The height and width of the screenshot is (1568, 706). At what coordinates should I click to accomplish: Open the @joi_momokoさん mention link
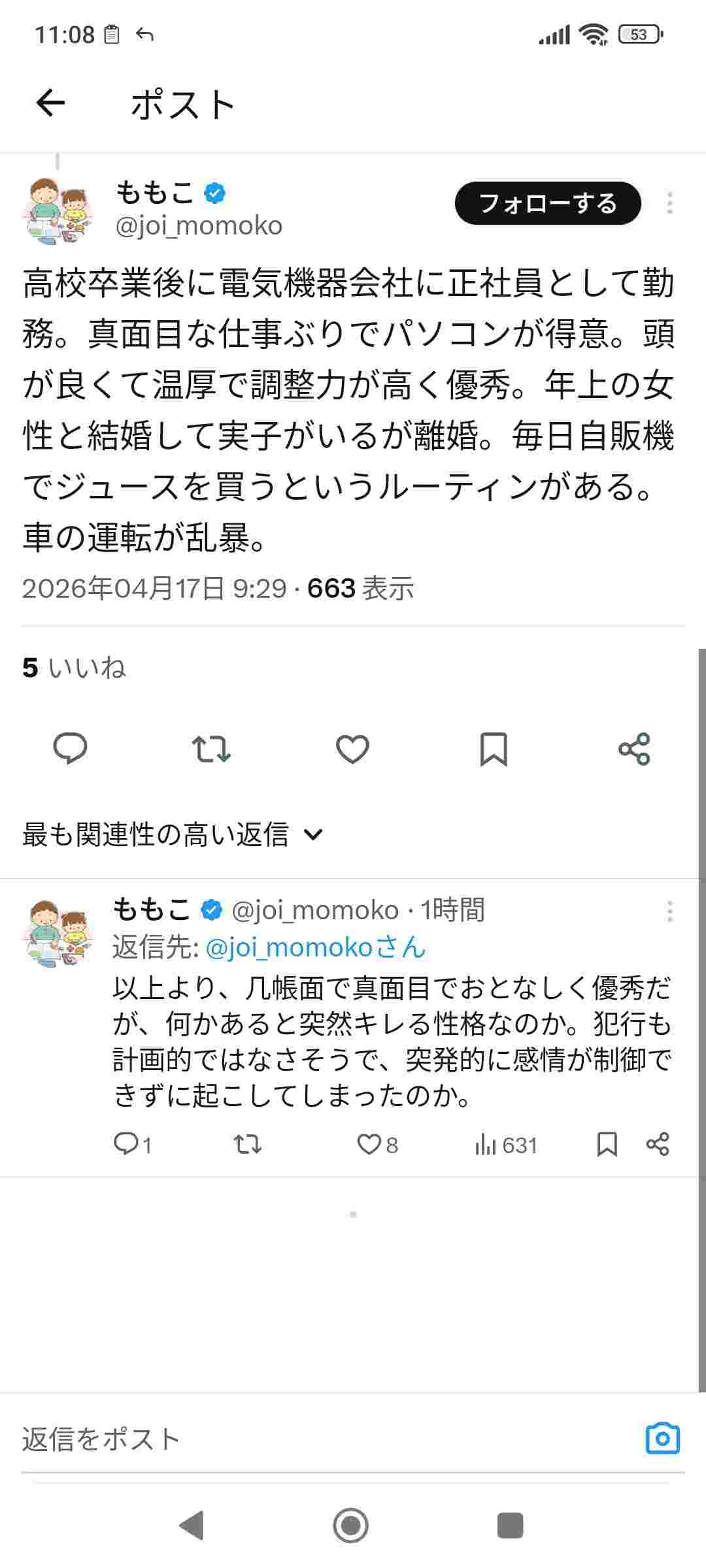[x=316, y=947]
